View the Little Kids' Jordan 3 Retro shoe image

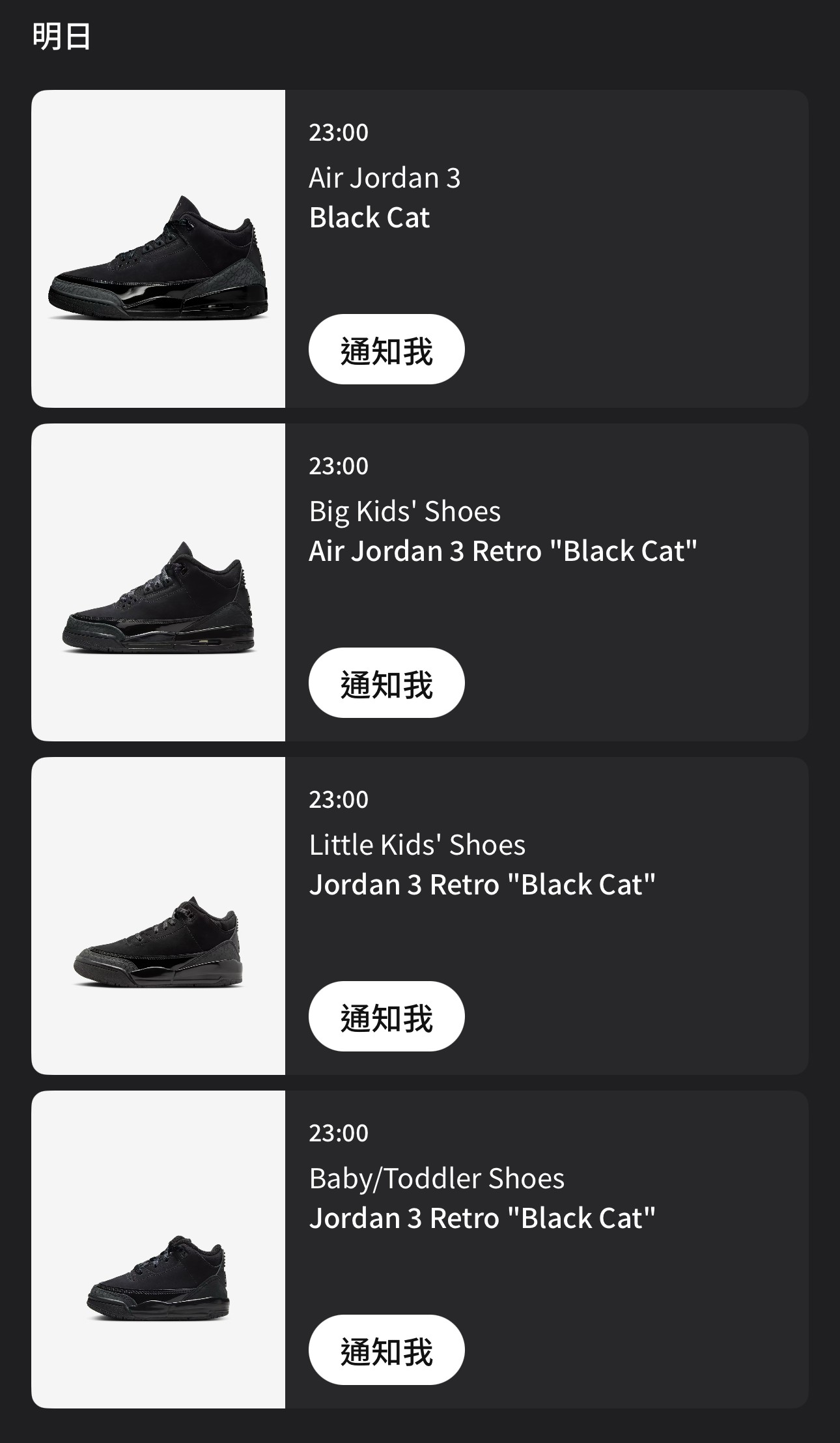click(158, 917)
